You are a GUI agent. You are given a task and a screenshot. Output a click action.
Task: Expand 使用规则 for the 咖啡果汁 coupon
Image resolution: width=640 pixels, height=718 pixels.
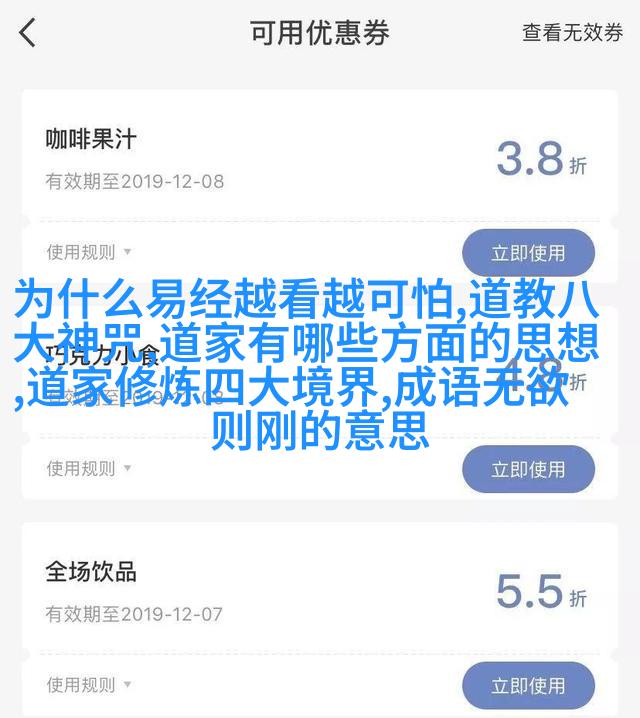coord(89,253)
